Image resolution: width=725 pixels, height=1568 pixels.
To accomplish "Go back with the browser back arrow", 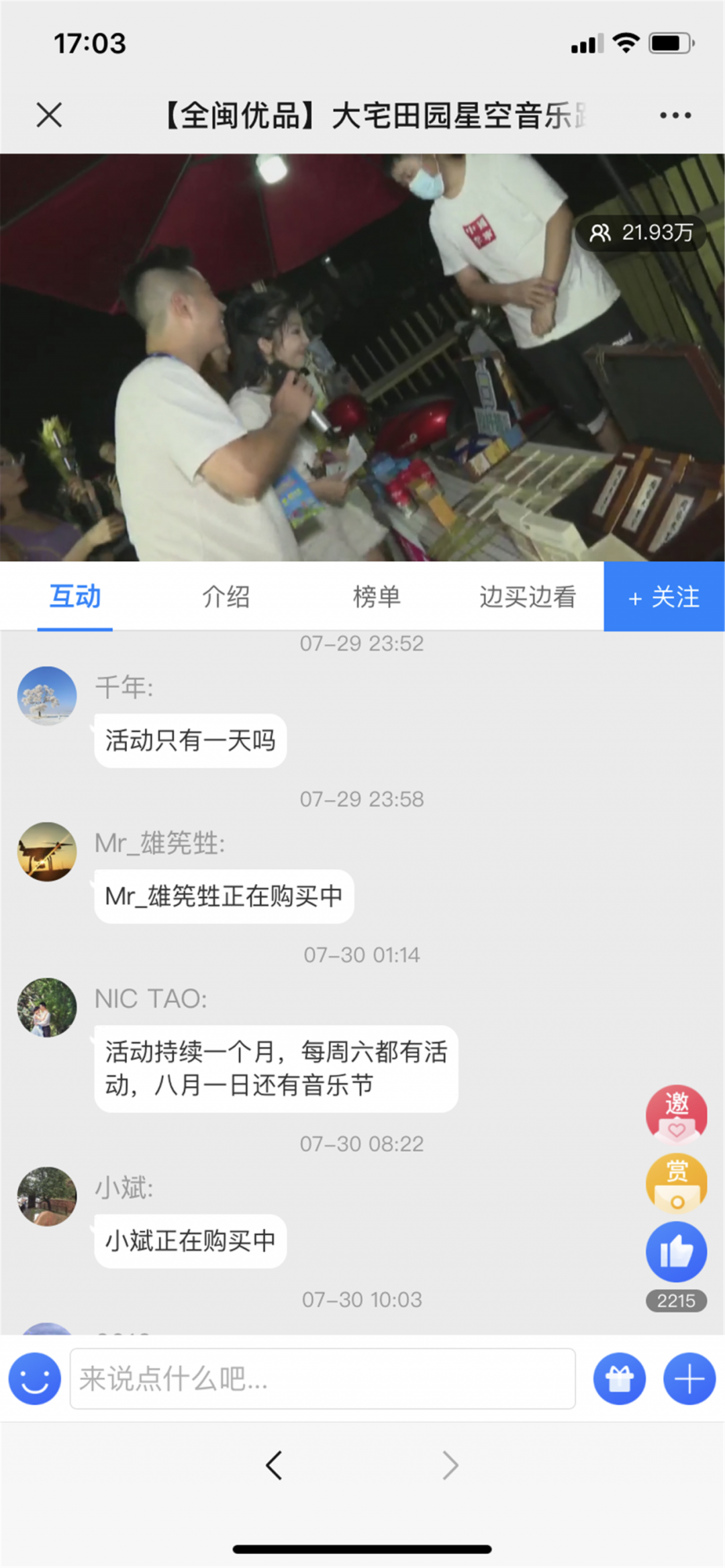I will [274, 1465].
